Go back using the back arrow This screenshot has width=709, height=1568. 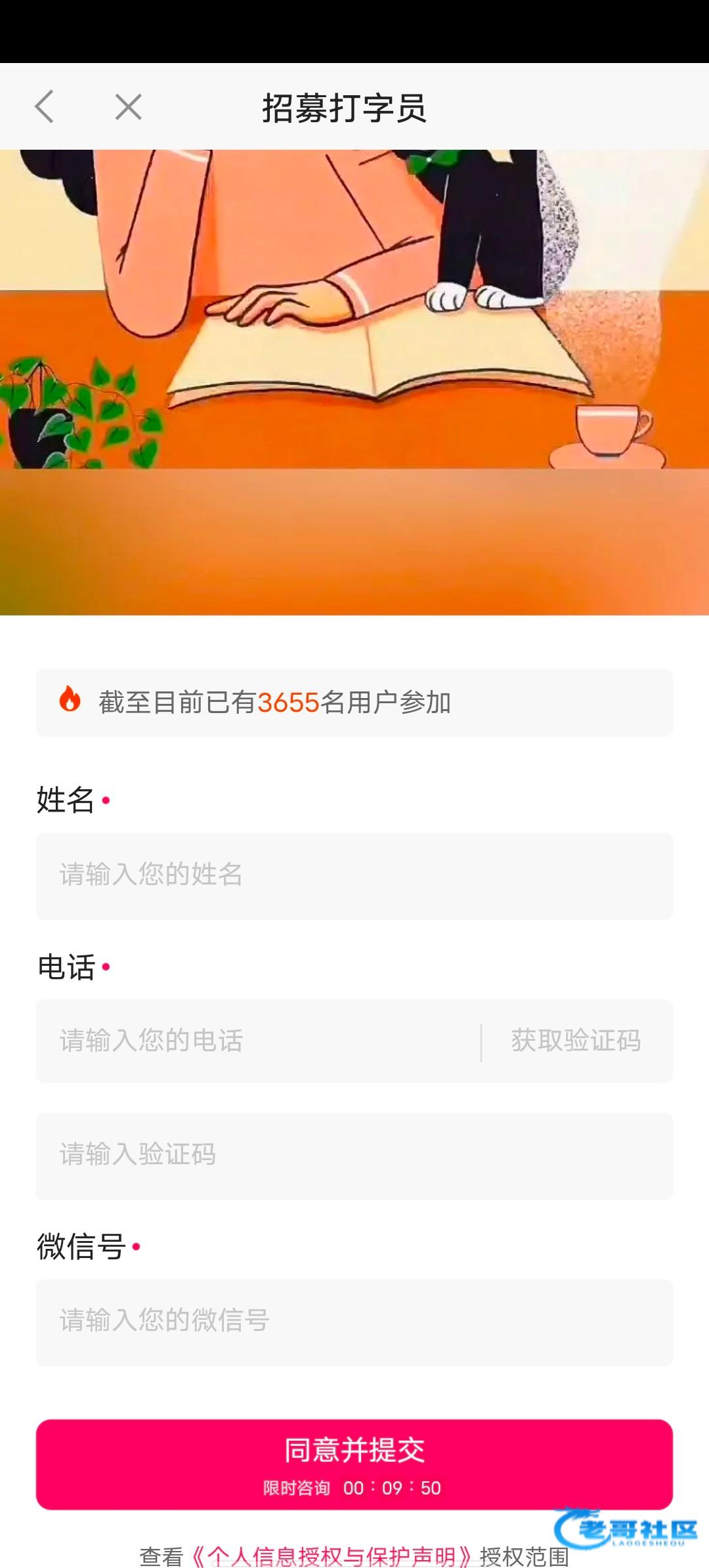(x=44, y=107)
